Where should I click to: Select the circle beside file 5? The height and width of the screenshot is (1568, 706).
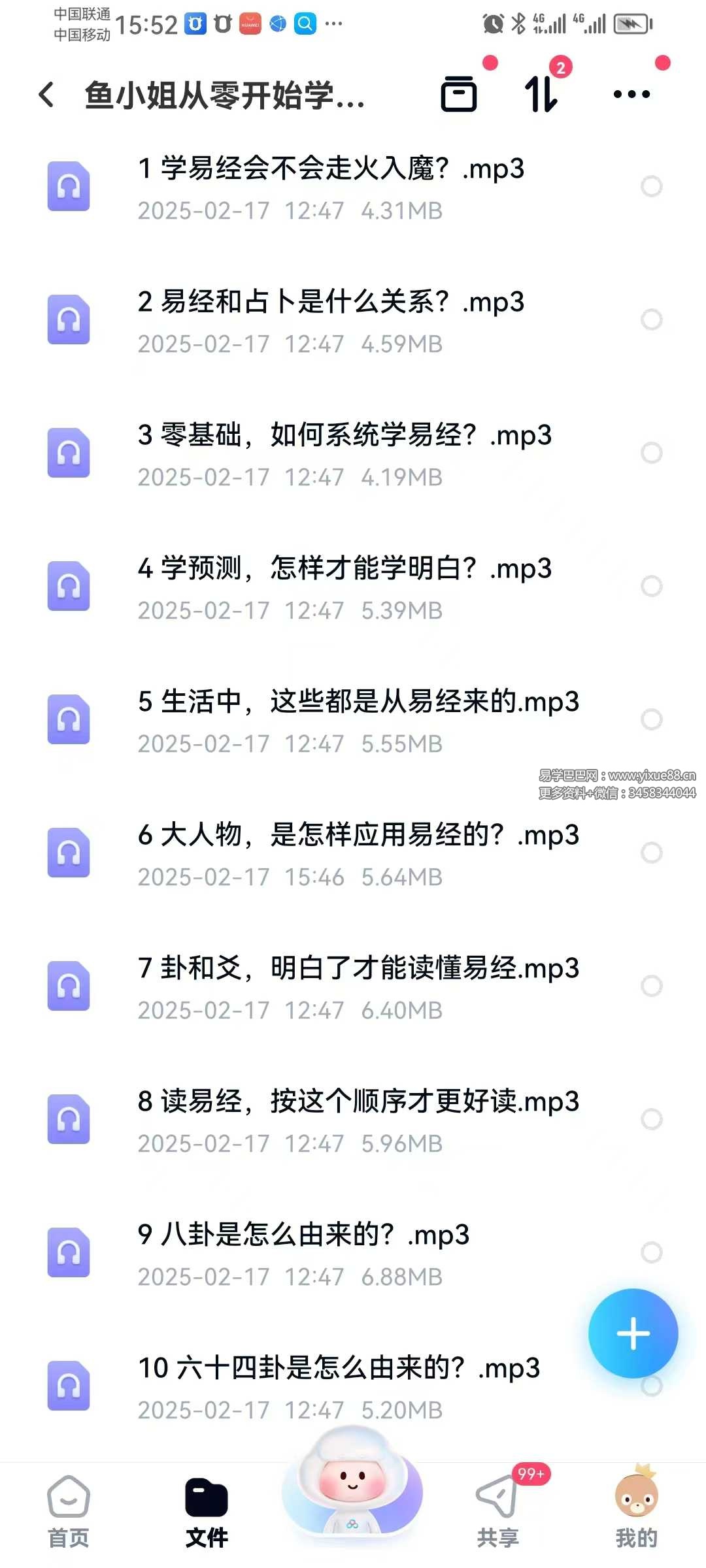[x=651, y=719]
